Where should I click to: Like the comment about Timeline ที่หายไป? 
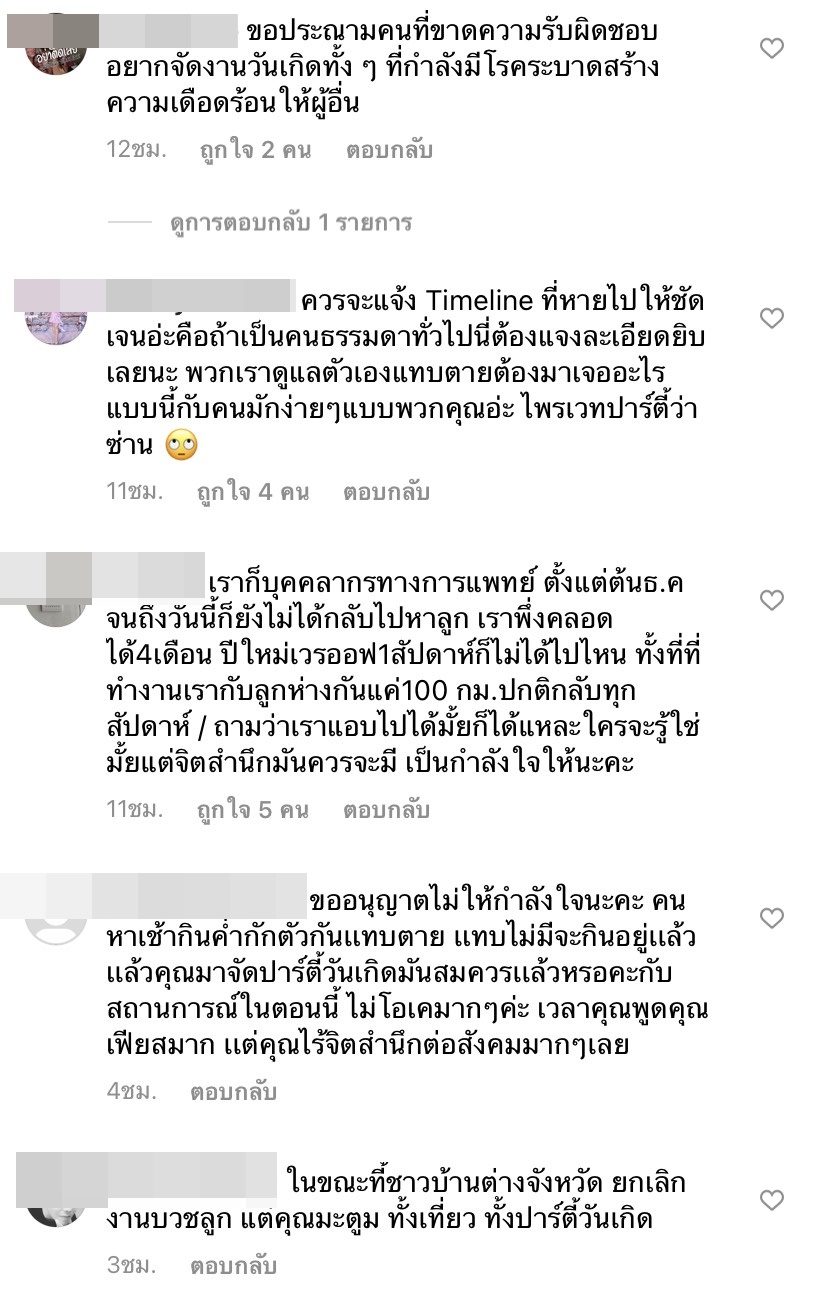(772, 318)
